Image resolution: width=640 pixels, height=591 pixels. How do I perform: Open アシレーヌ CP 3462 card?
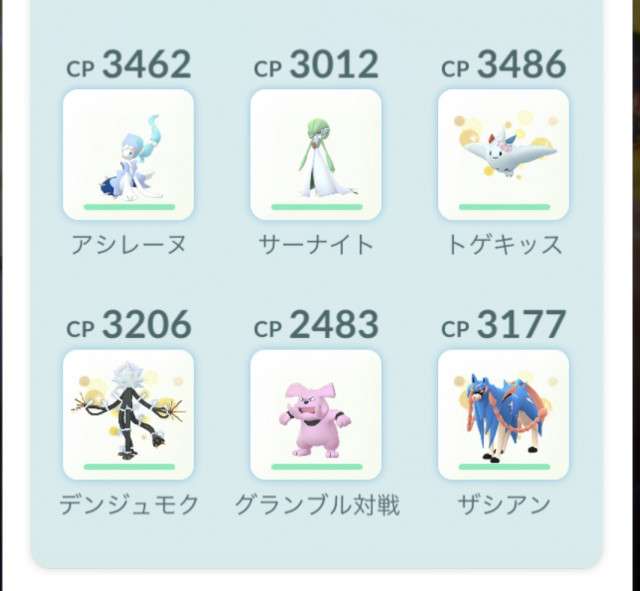coord(128,155)
